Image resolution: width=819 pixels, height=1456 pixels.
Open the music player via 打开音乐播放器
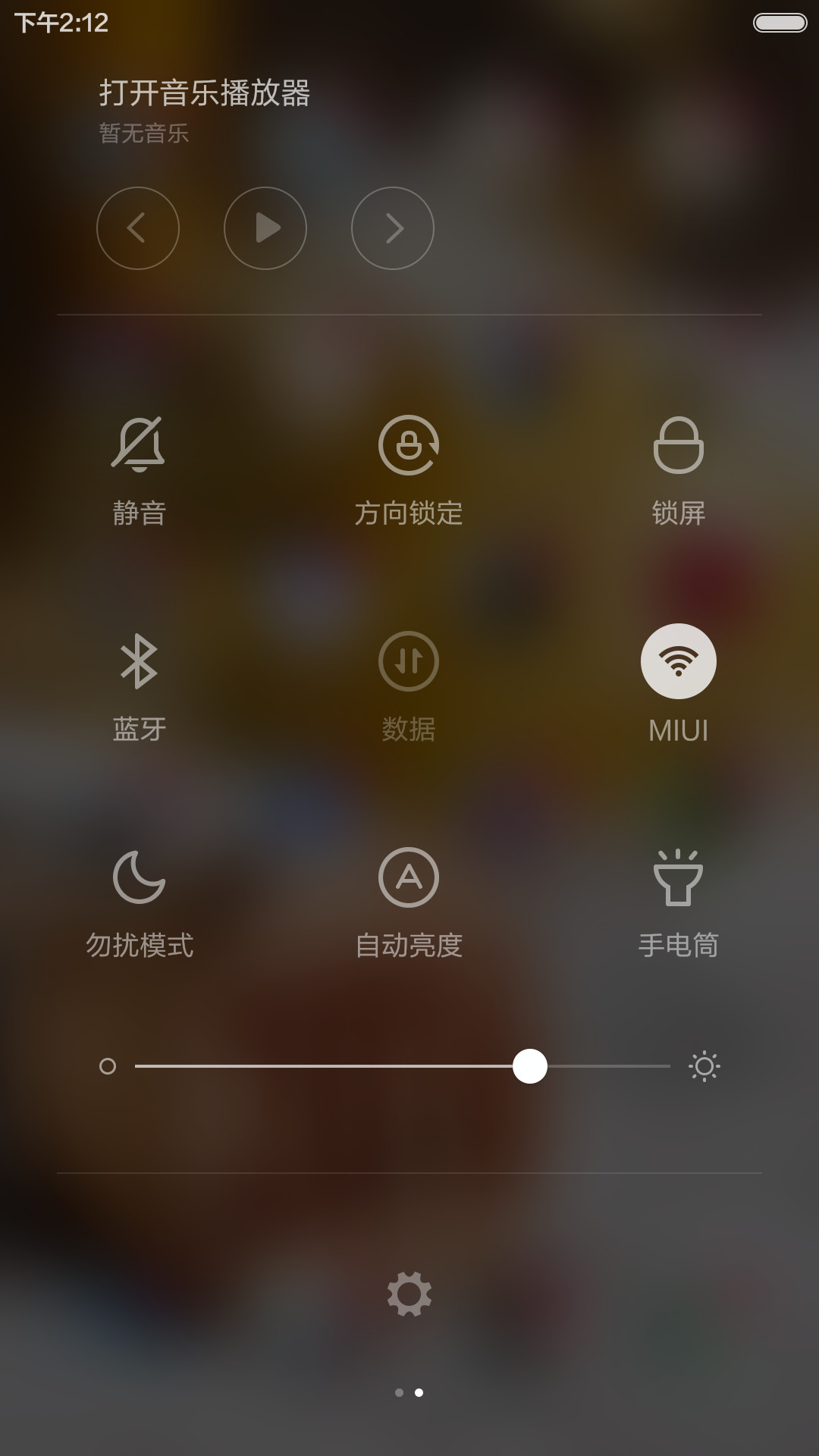click(205, 93)
